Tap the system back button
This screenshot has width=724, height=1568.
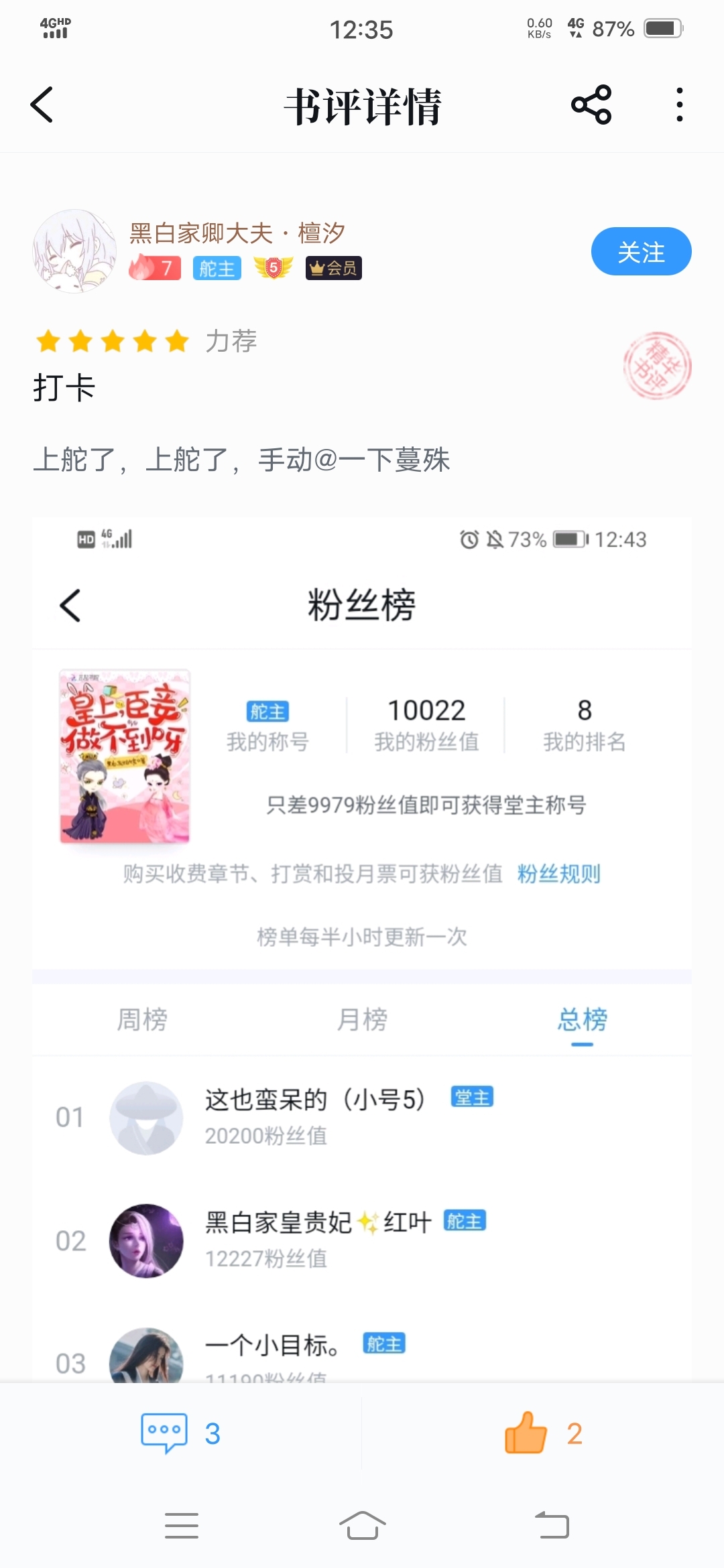pyautogui.click(x=552, y=1526)
